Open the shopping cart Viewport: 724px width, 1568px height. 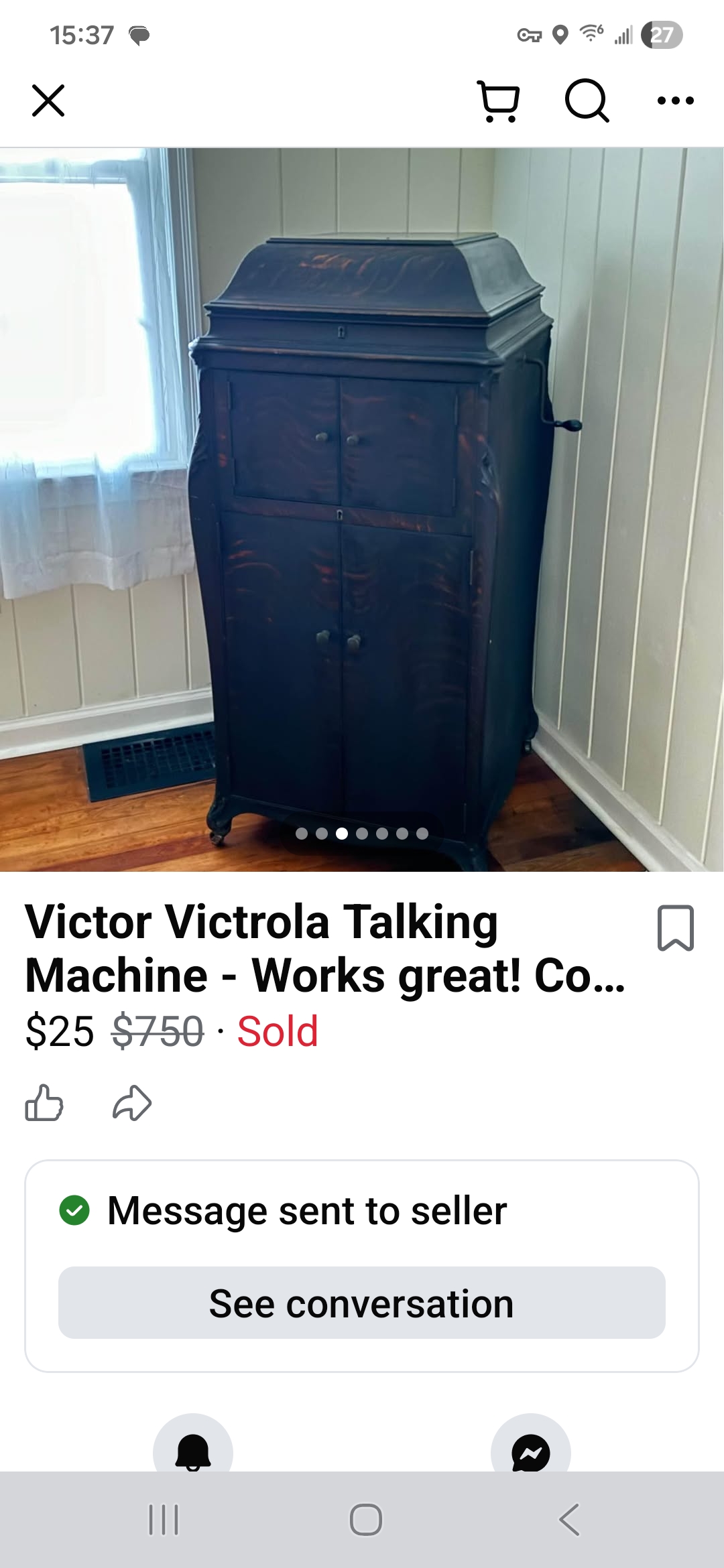[498, 101]
